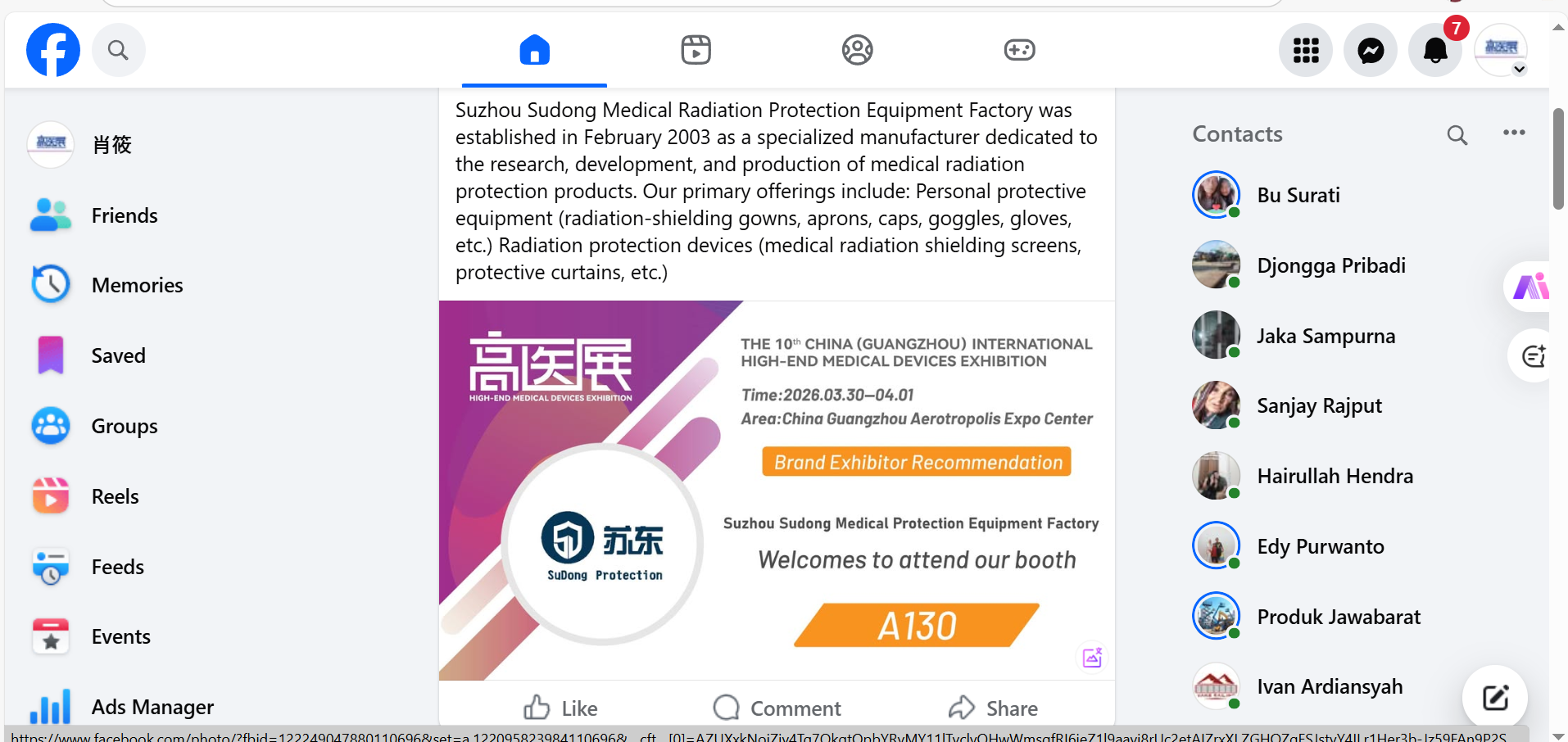The width and height of the screenshot is (1568, 742).
Task: Search within Contacts
Action: tap(1457, 134)
